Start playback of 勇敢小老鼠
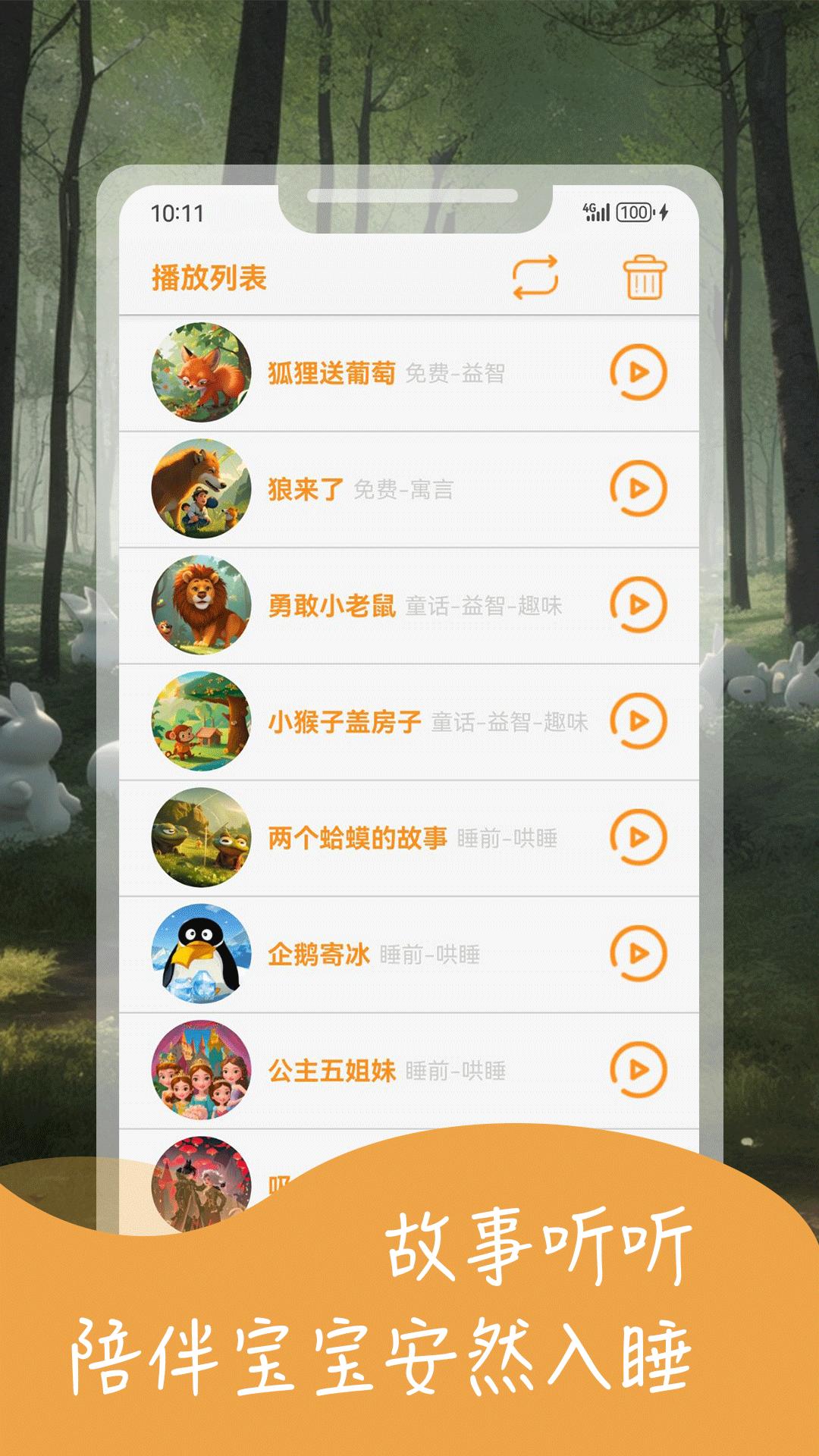This screenshot has height=1456, width=819. [639, 605]
